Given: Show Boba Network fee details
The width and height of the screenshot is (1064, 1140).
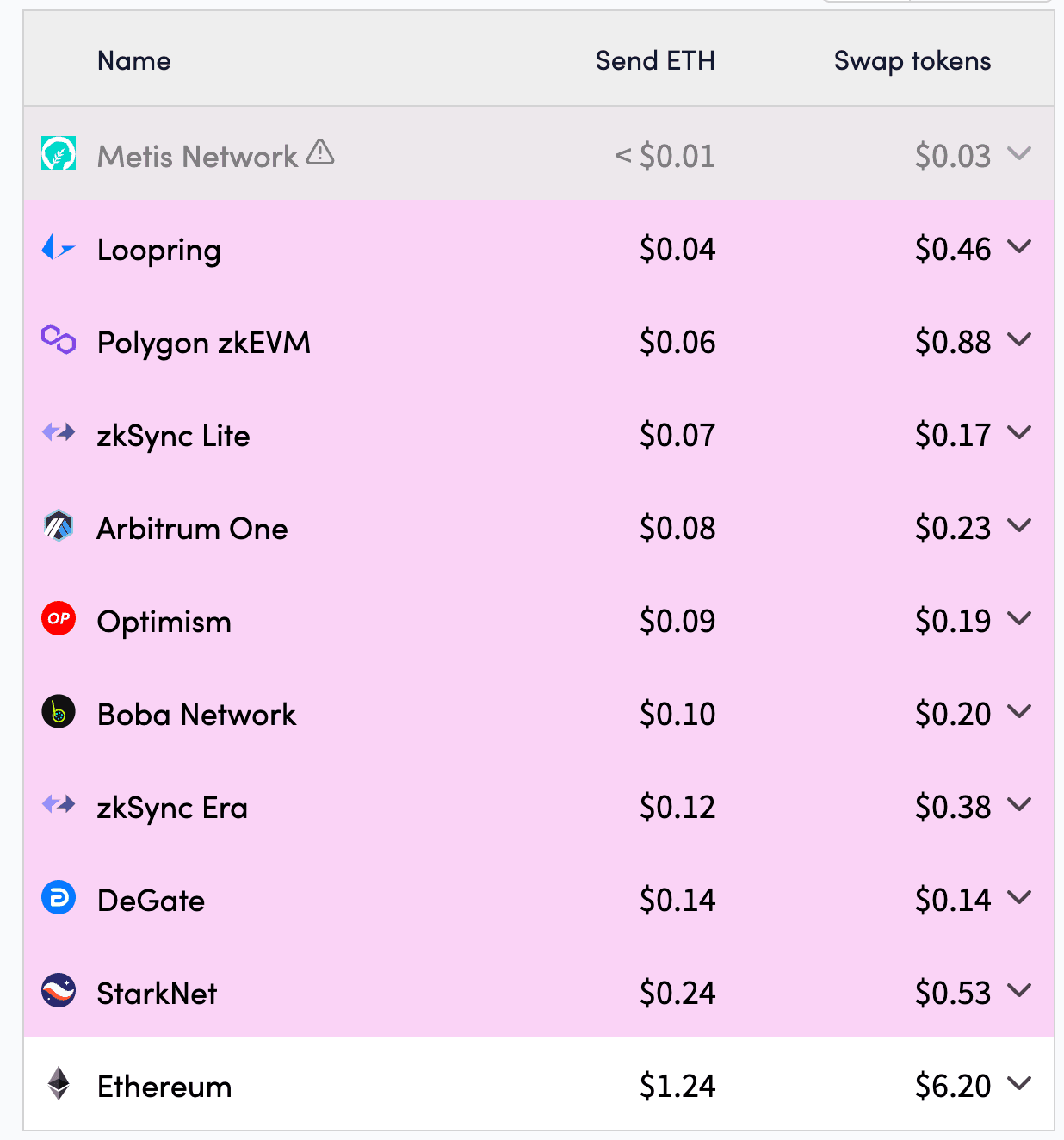Looking at the screenshot, I should [1019, 713].
